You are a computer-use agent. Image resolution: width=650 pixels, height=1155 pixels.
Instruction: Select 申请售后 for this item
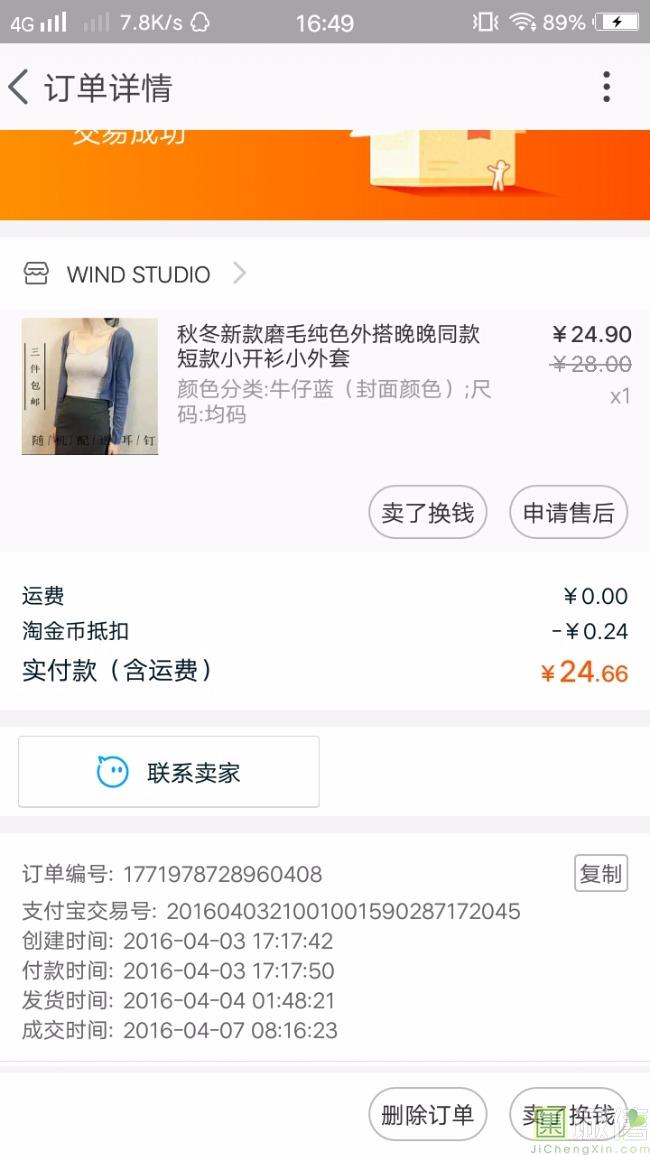(x=568, y=513)
